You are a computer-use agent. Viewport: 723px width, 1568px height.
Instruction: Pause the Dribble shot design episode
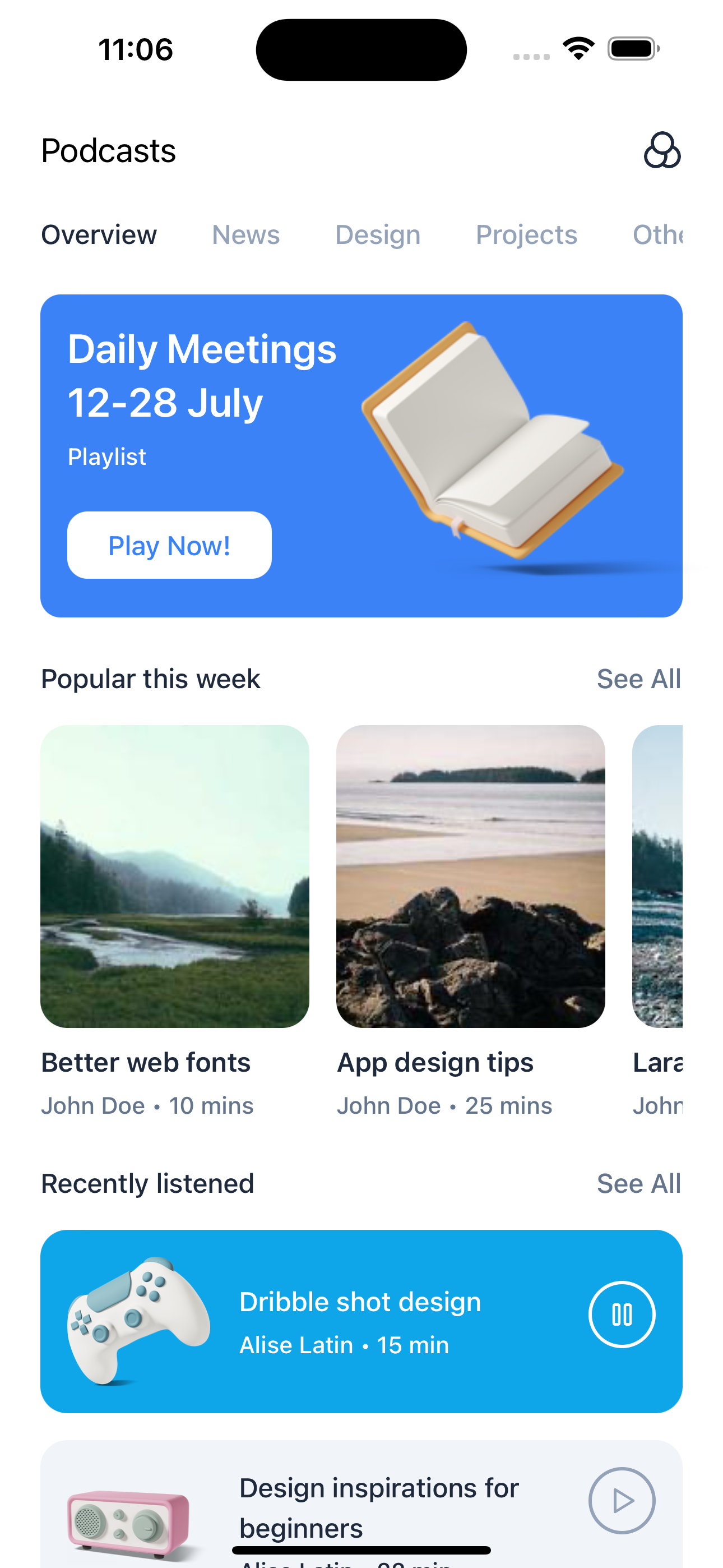622,1313
